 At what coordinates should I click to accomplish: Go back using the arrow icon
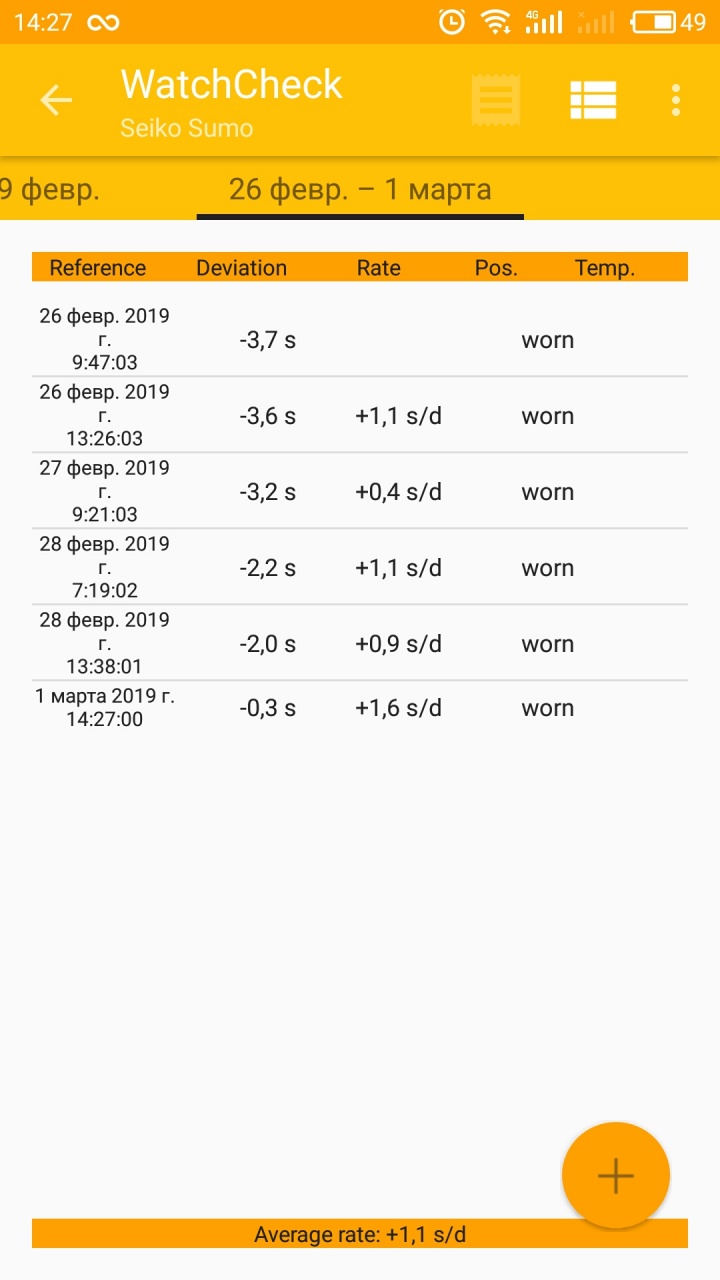click(x=56, y=100)
